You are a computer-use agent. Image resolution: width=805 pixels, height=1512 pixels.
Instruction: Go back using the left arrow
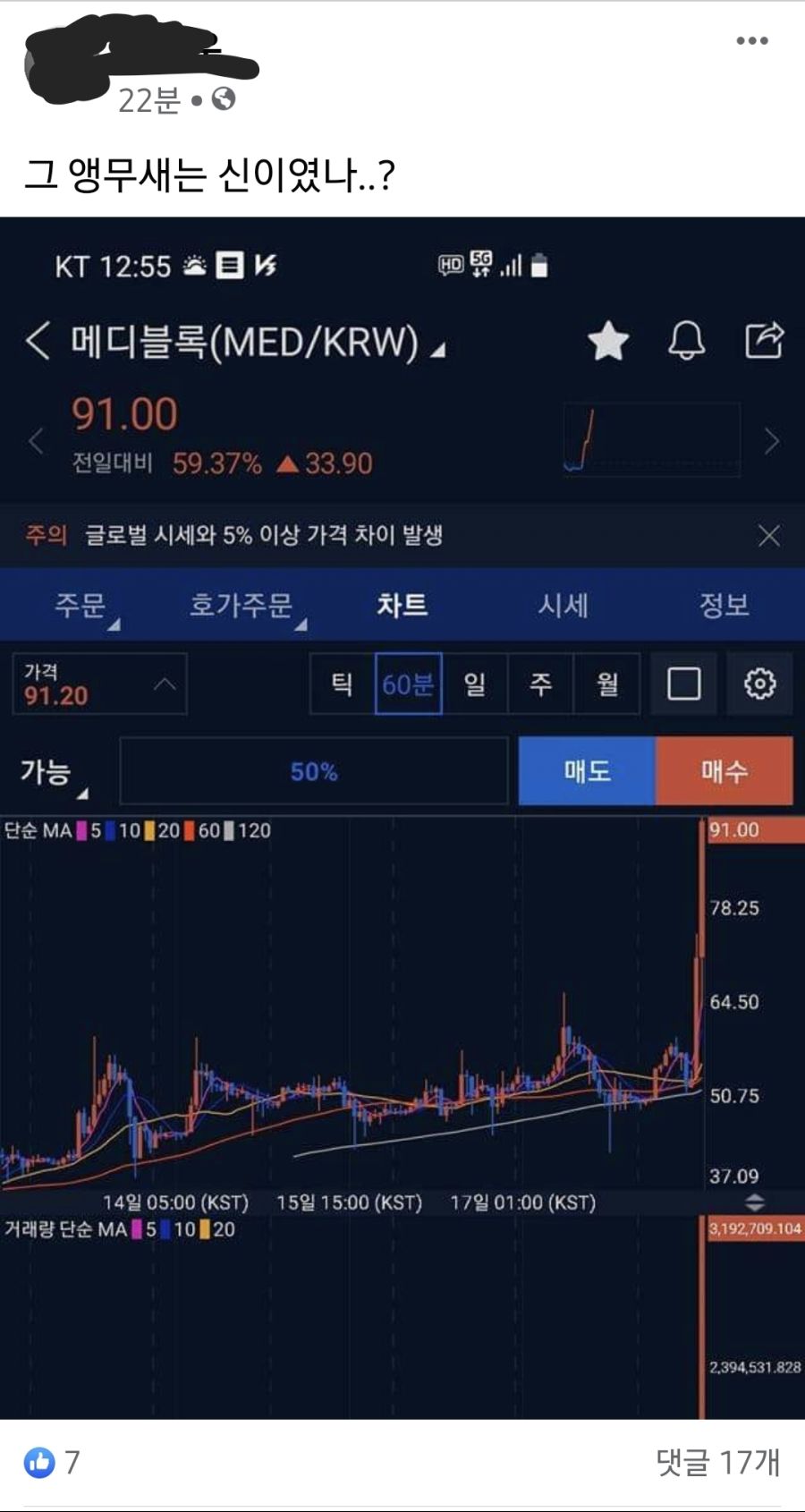(x=38, y=341)
